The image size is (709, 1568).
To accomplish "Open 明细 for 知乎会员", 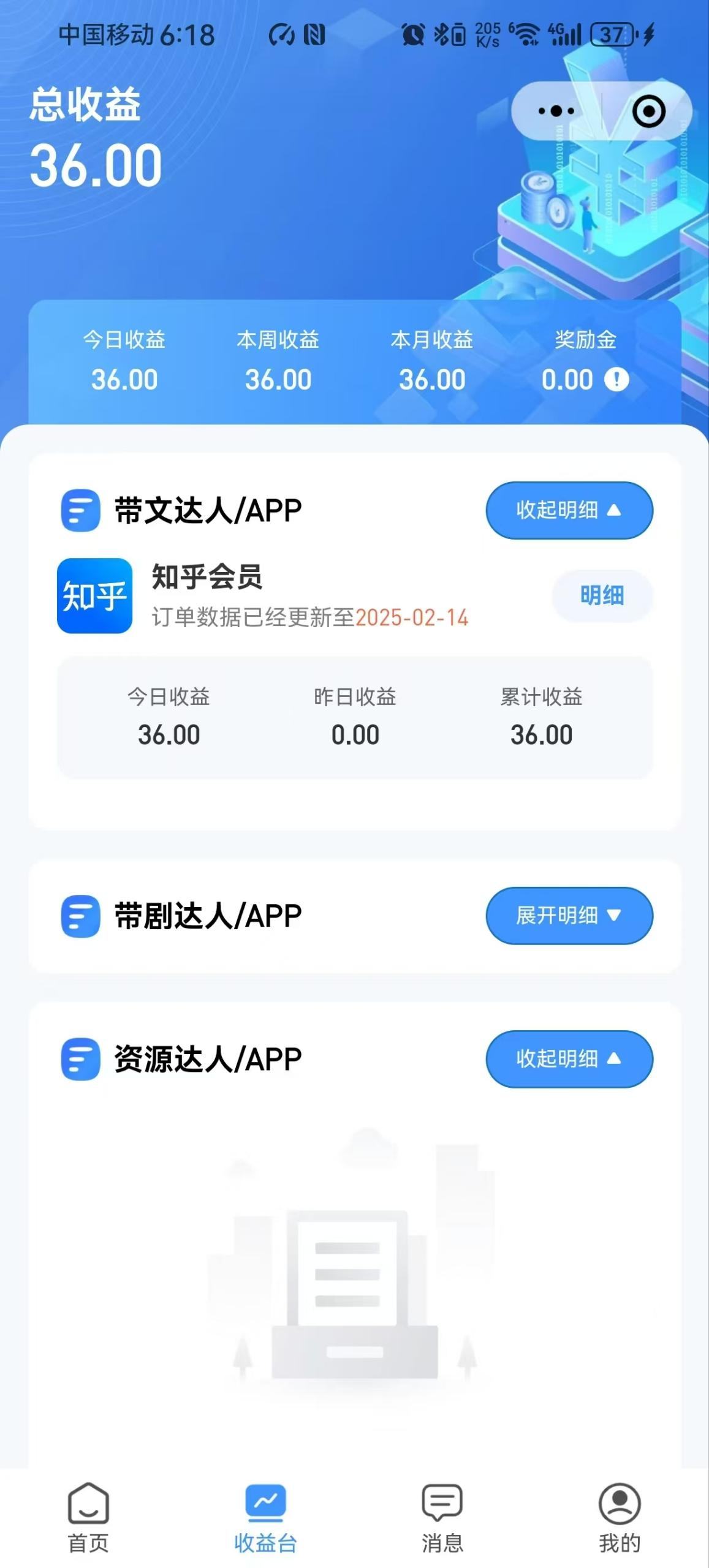I will [602, 595].
